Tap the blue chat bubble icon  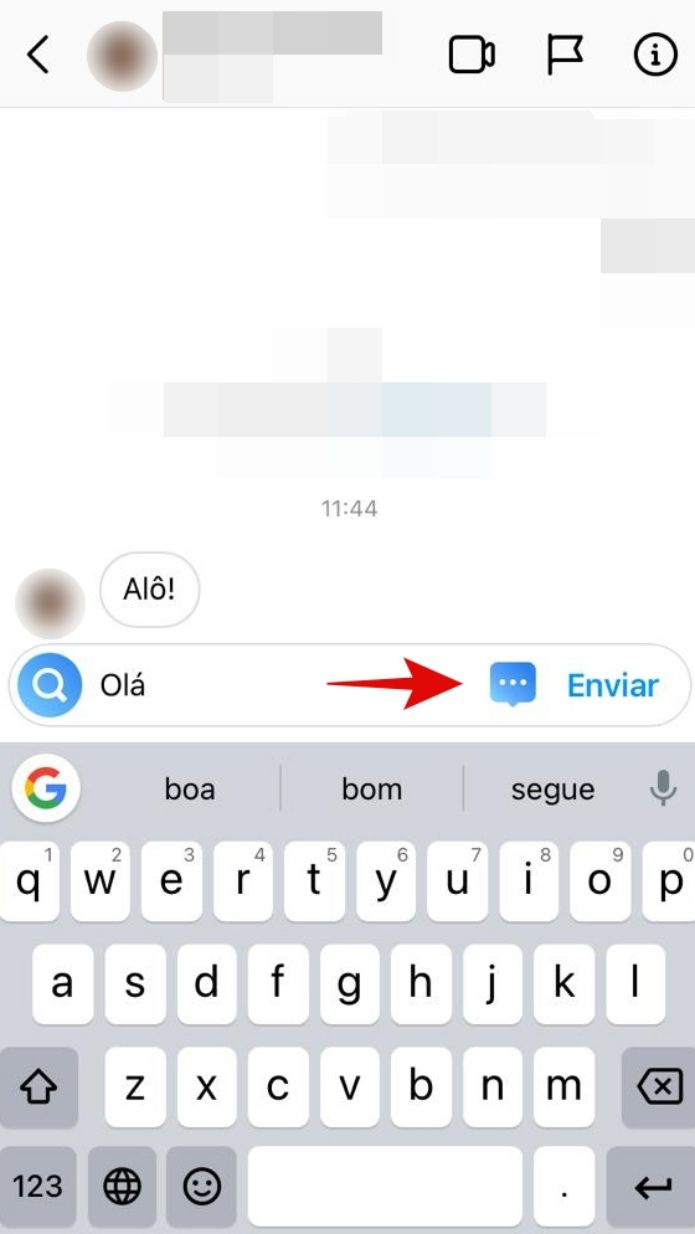pos(513,685)
